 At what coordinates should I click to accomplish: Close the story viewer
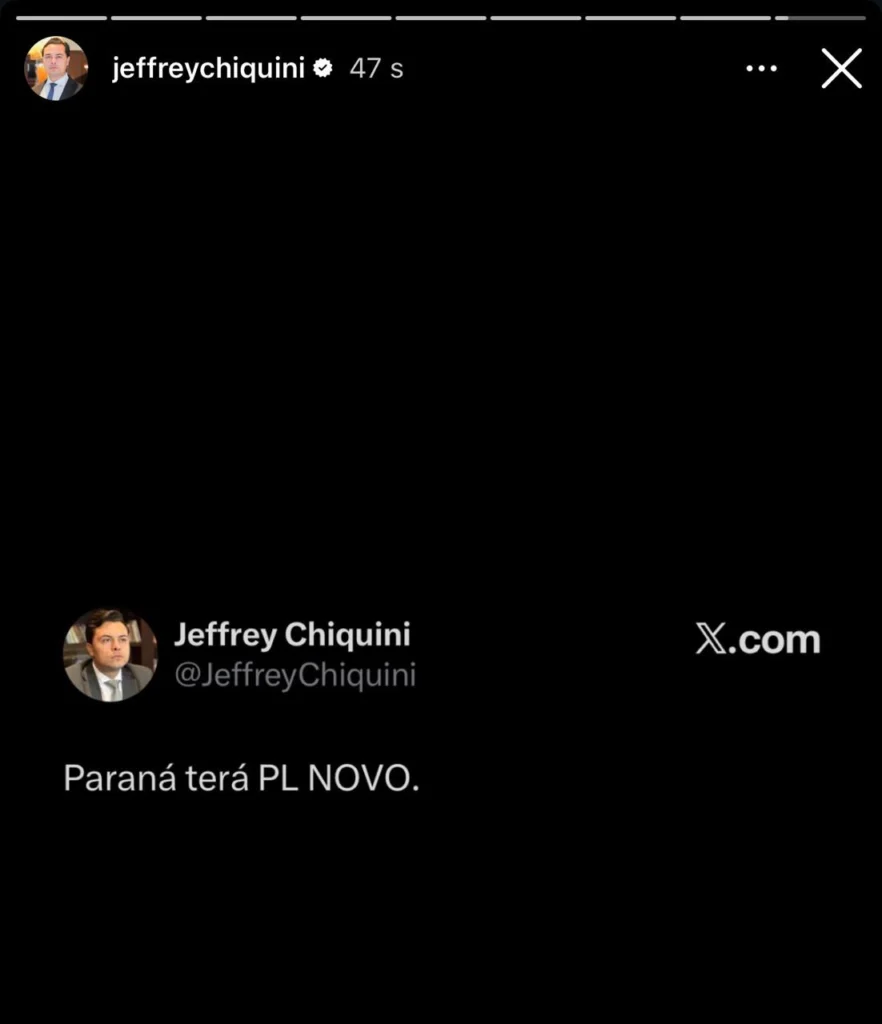click(x=841, y=69)
